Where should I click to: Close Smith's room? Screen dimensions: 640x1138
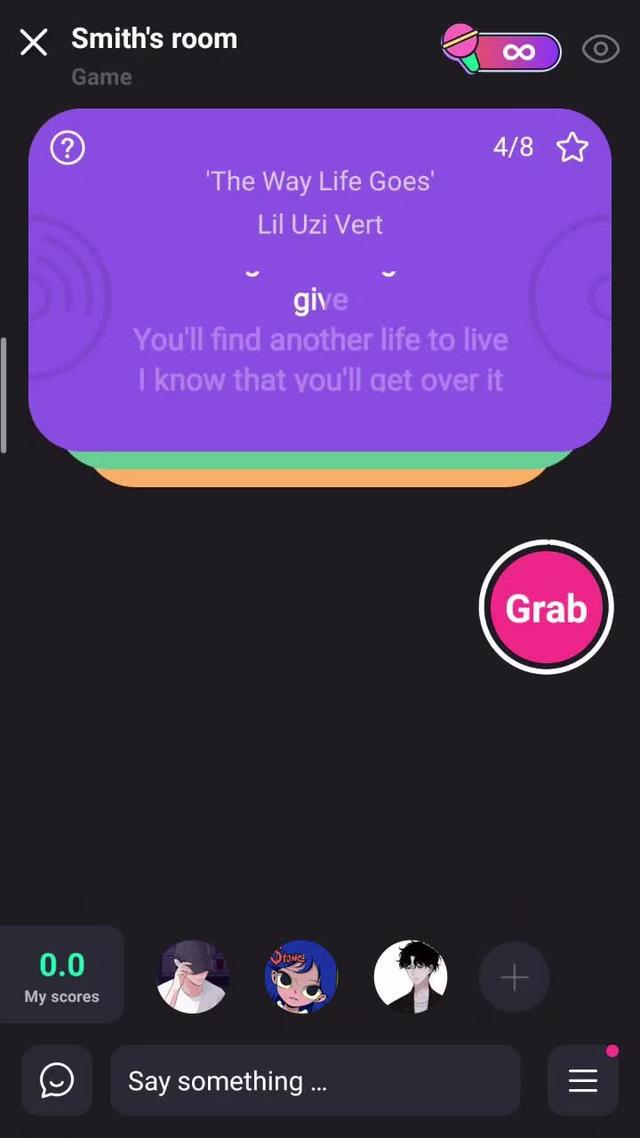tap(34, 42)
